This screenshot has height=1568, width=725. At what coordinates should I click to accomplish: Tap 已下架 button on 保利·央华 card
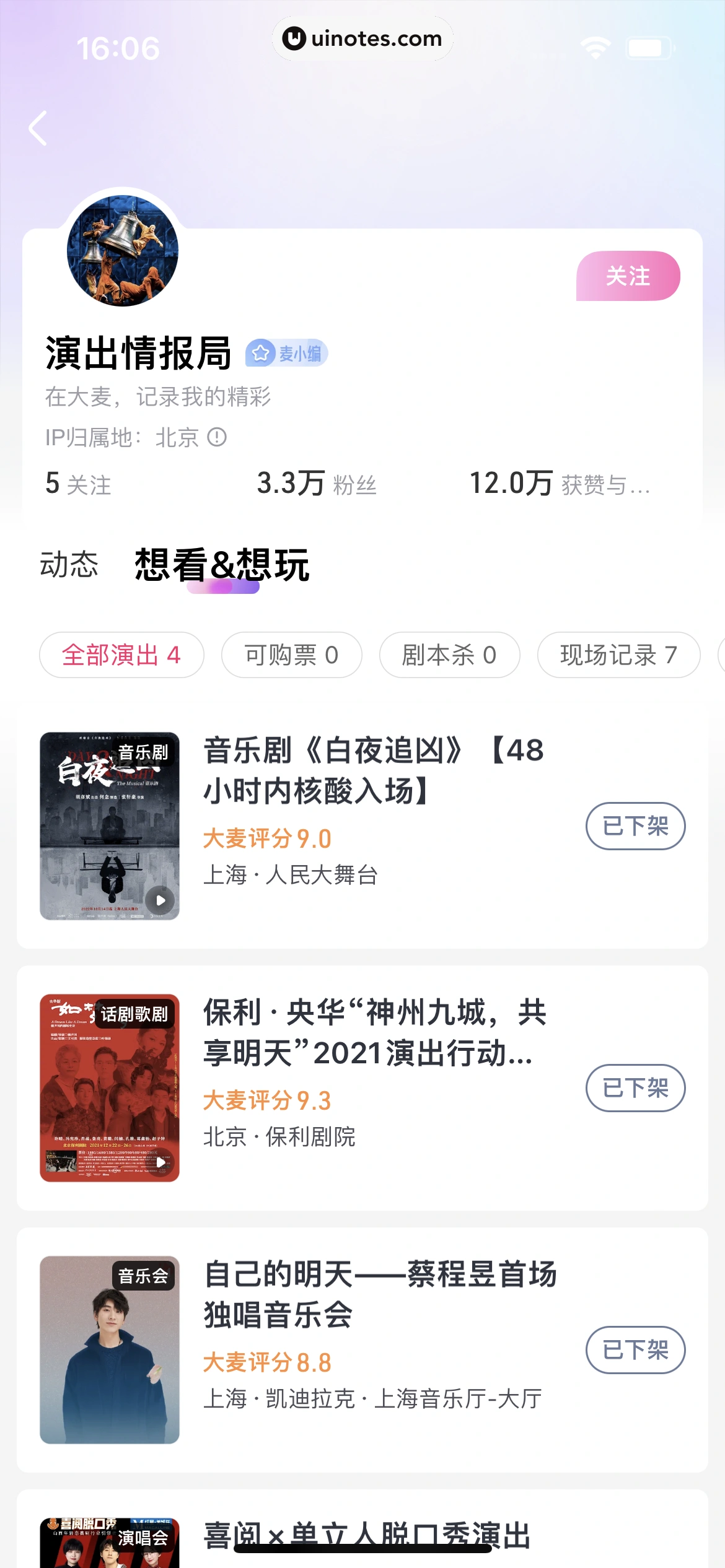coord(635,1088)
